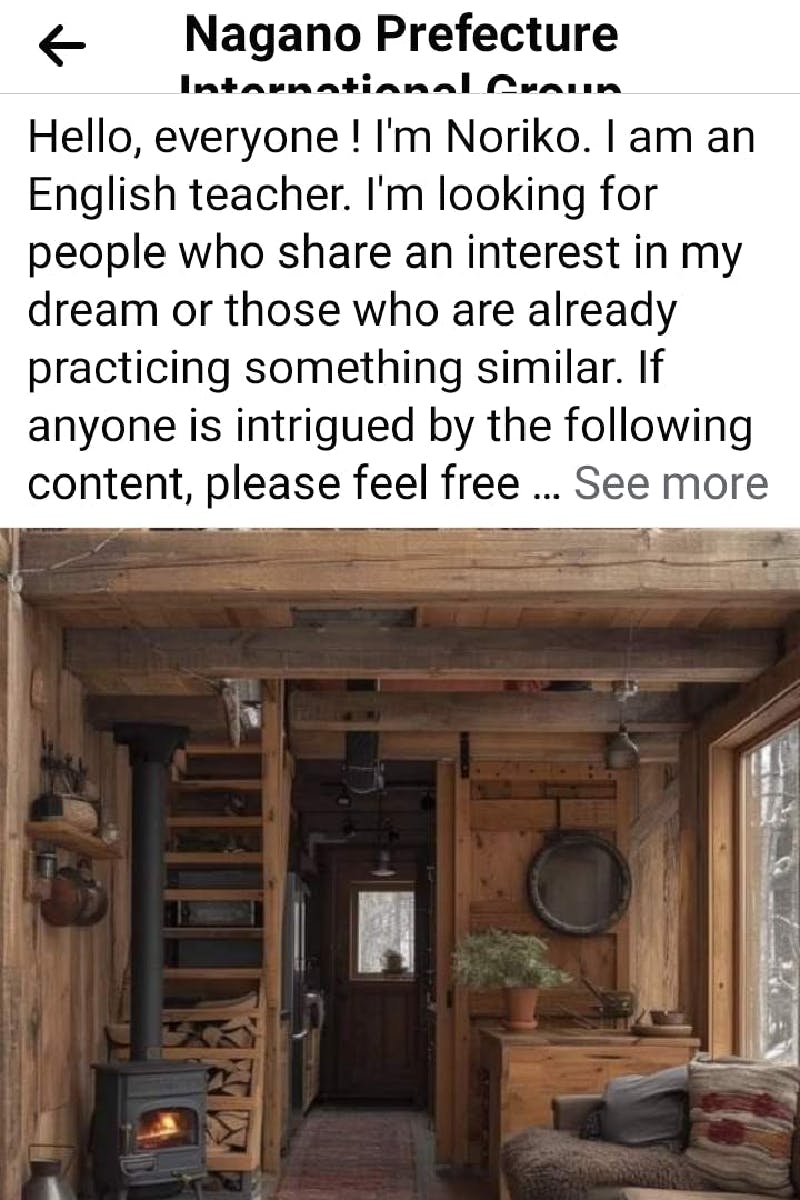Expand the post with See more
This screenshot has width=800, height=1200.
(671, 484)
